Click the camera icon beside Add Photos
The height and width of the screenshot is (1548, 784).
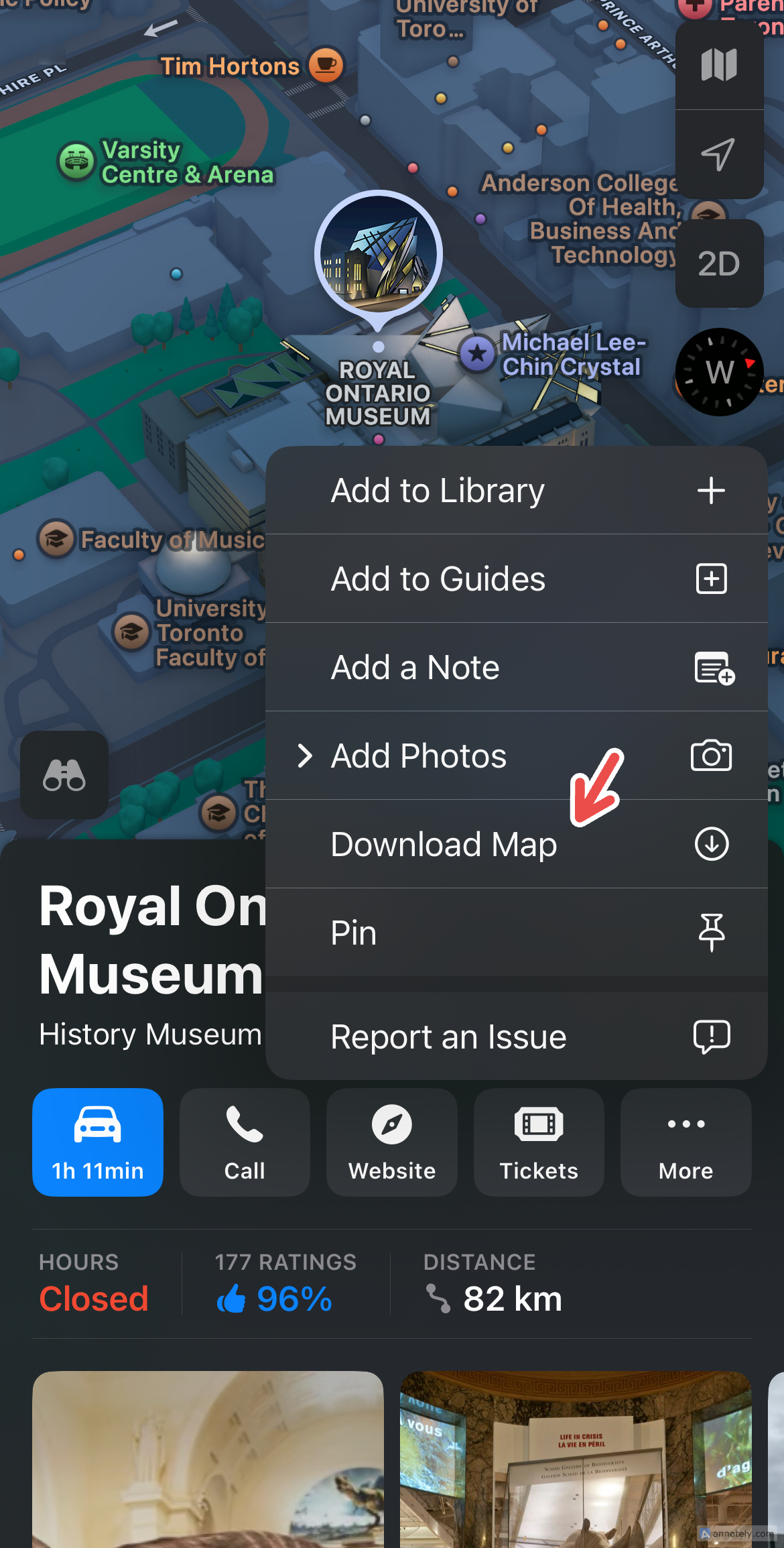[x=710, y=756]
